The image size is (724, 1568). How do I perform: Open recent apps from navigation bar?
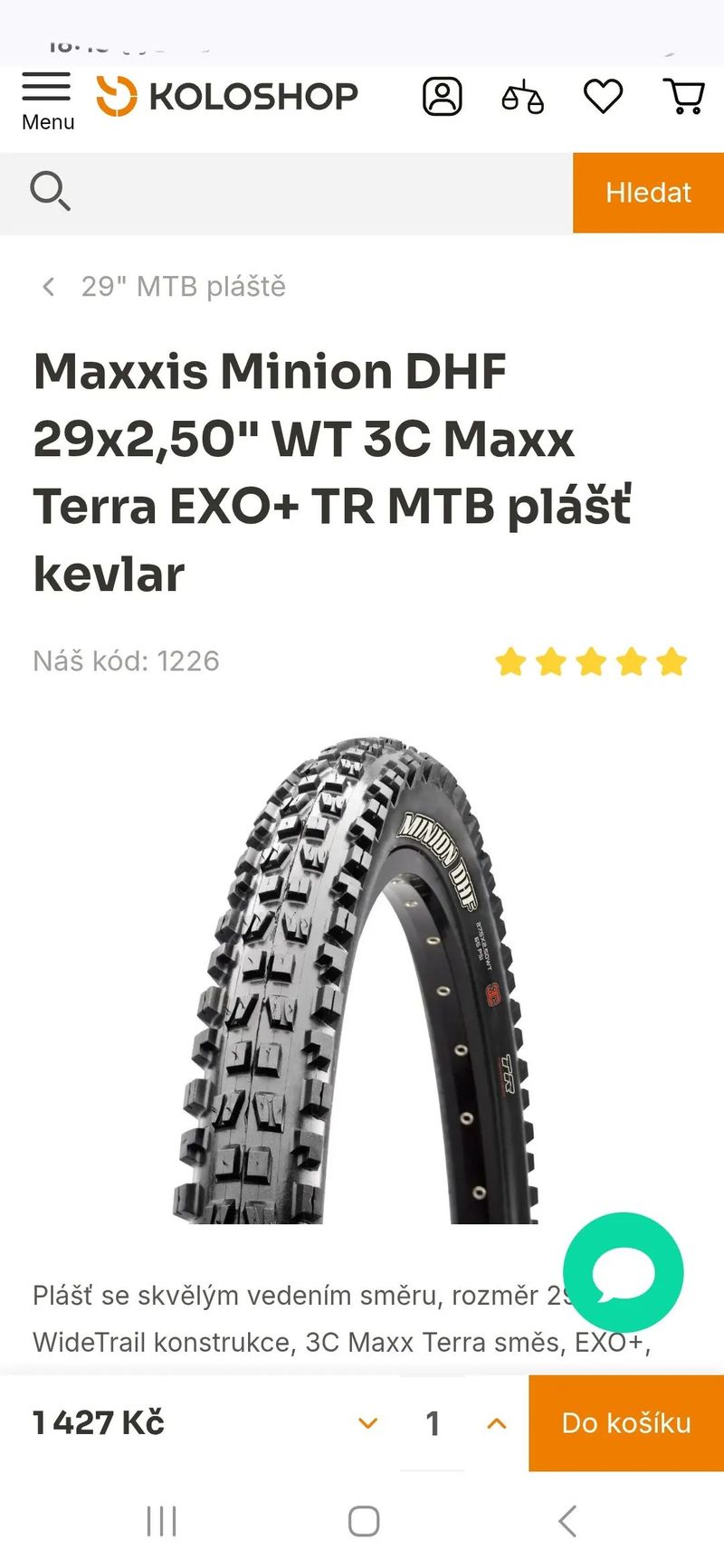click(162, 1522)
